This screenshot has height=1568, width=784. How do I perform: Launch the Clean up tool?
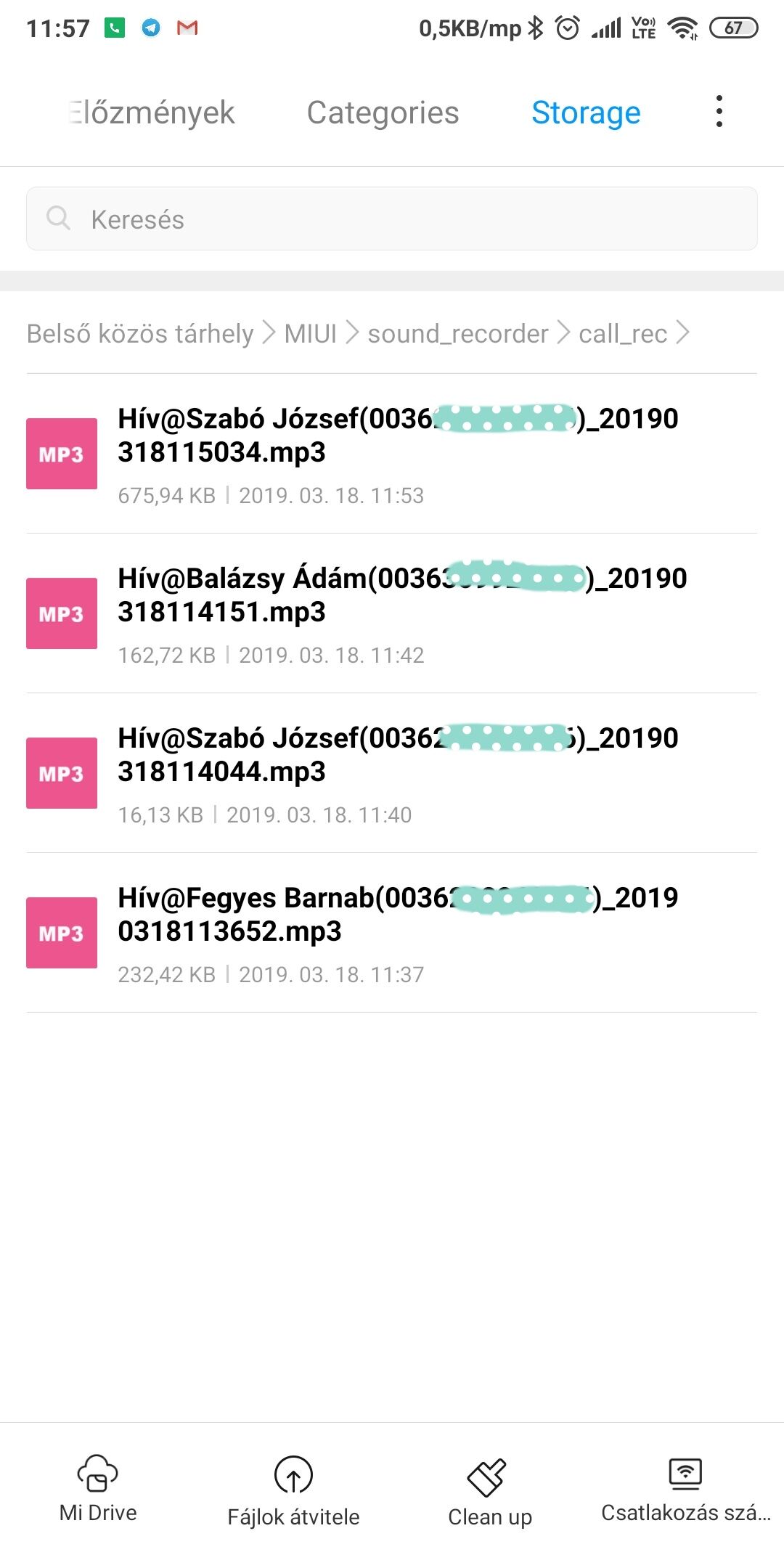490,1490
